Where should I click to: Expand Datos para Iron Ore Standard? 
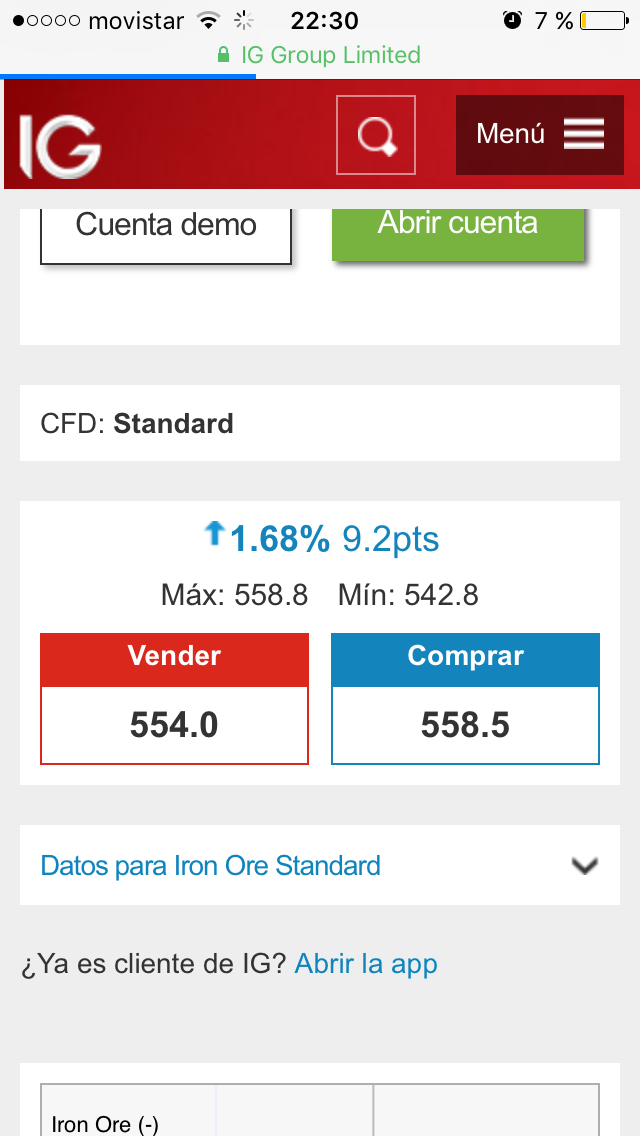point(320,865)
